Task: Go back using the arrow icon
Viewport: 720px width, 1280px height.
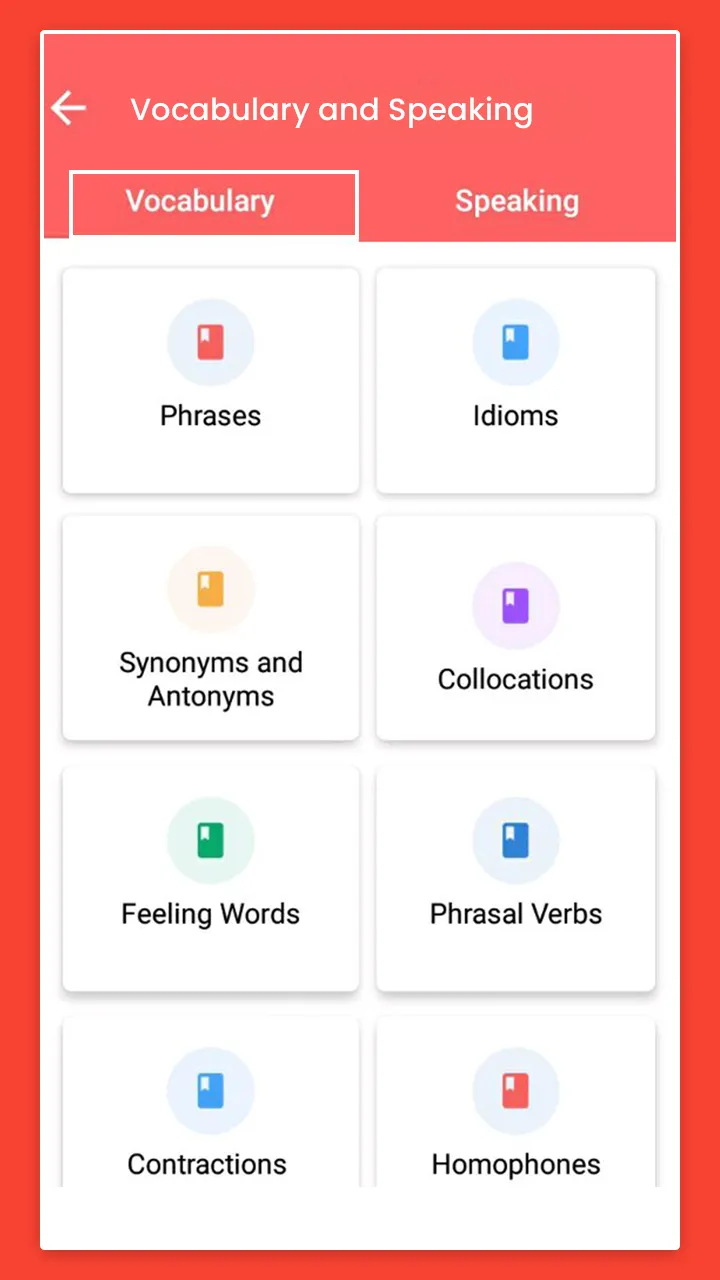Action: coord(69,108)
